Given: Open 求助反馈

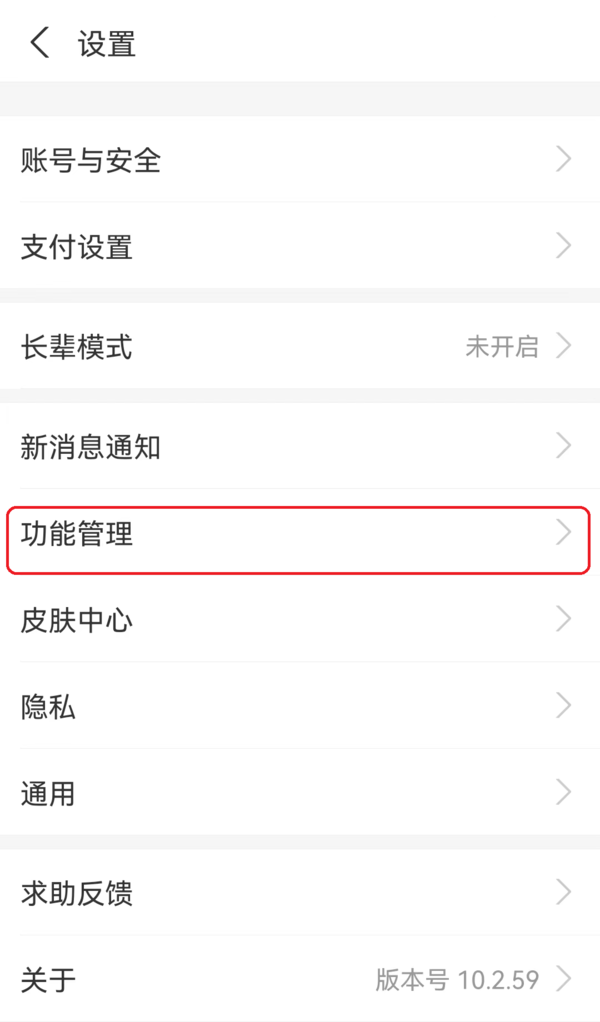Looking at the screenshot, I should [x=300, y=893].
